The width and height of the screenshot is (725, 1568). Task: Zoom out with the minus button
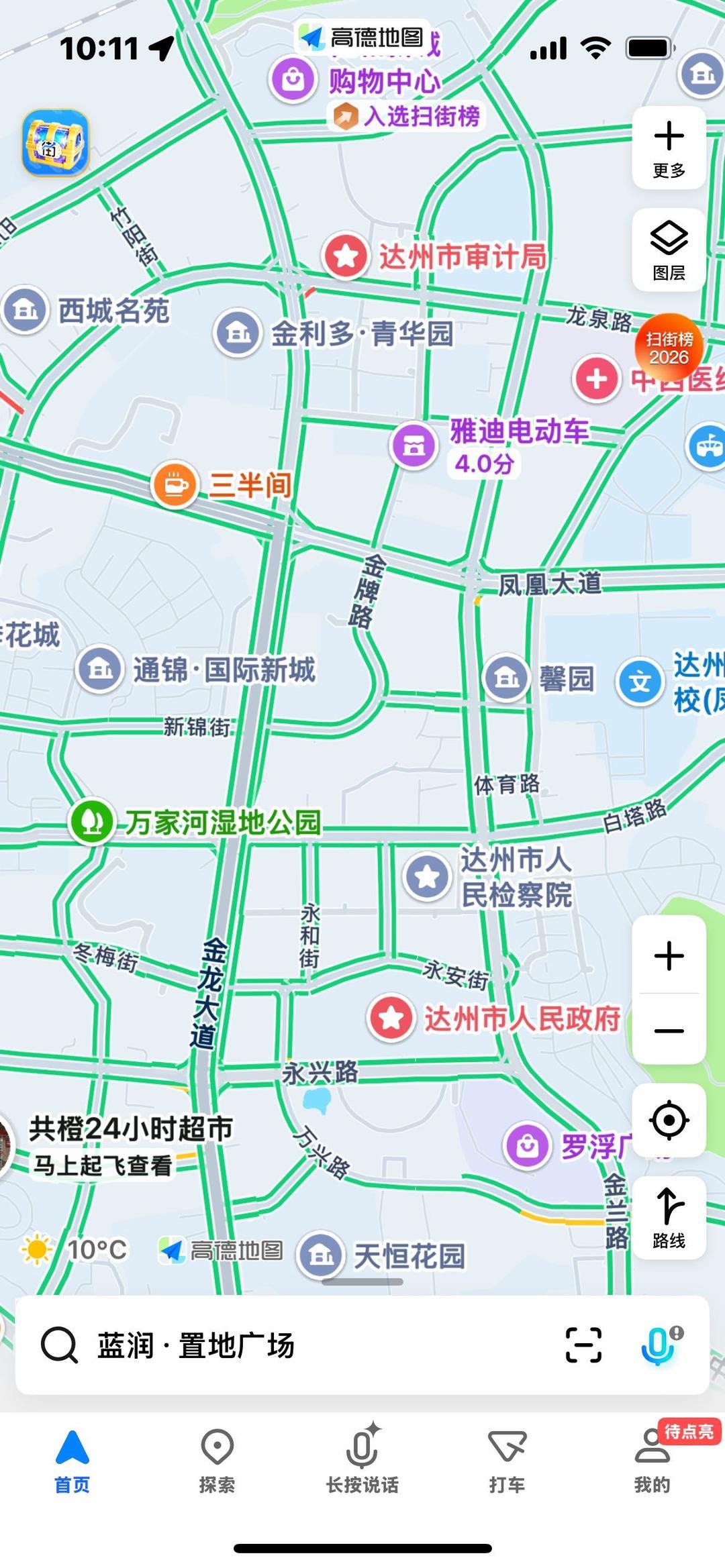pos(669,1031)
